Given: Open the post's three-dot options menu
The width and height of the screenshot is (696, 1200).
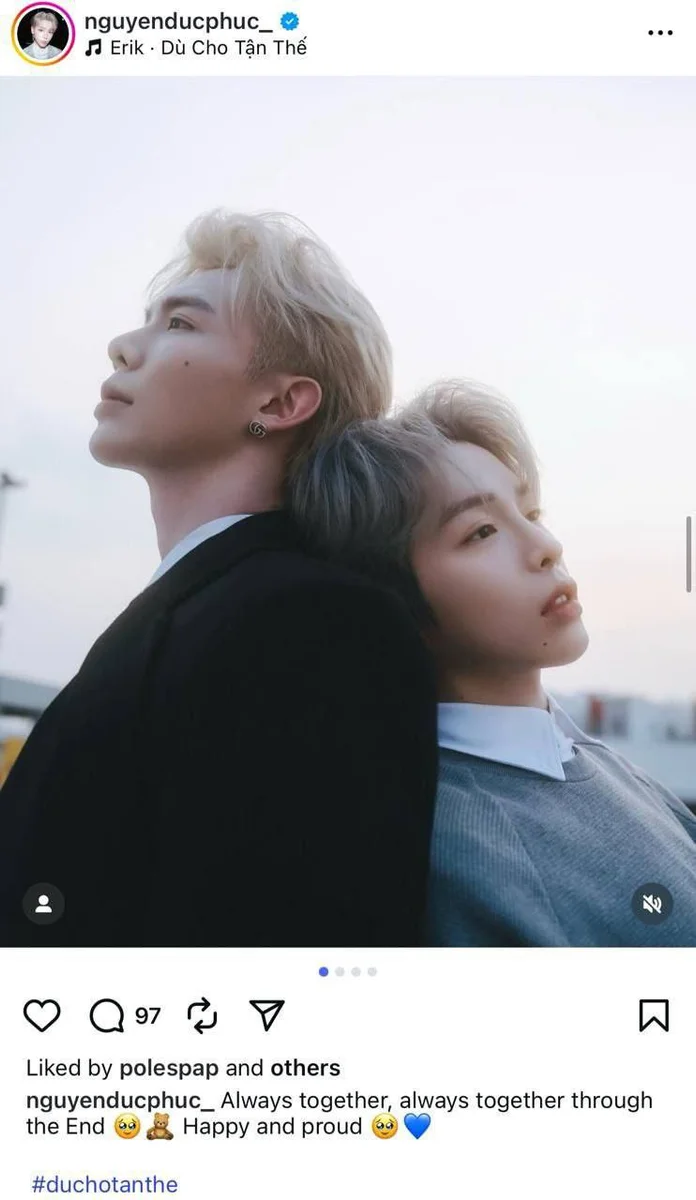Looking at the screenshot, I should (x=660, y=33).
